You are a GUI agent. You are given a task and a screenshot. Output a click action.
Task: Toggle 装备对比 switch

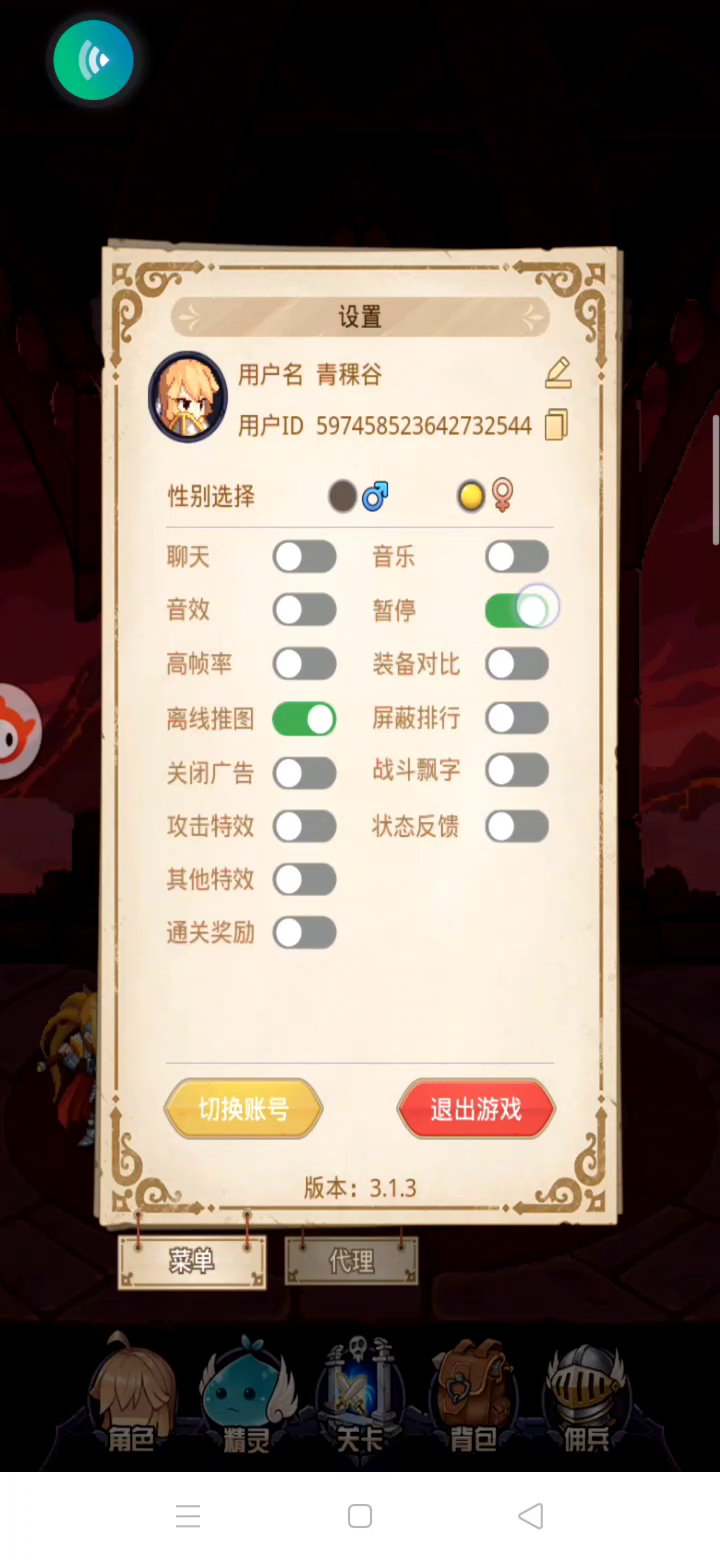(x=517, y=664)
